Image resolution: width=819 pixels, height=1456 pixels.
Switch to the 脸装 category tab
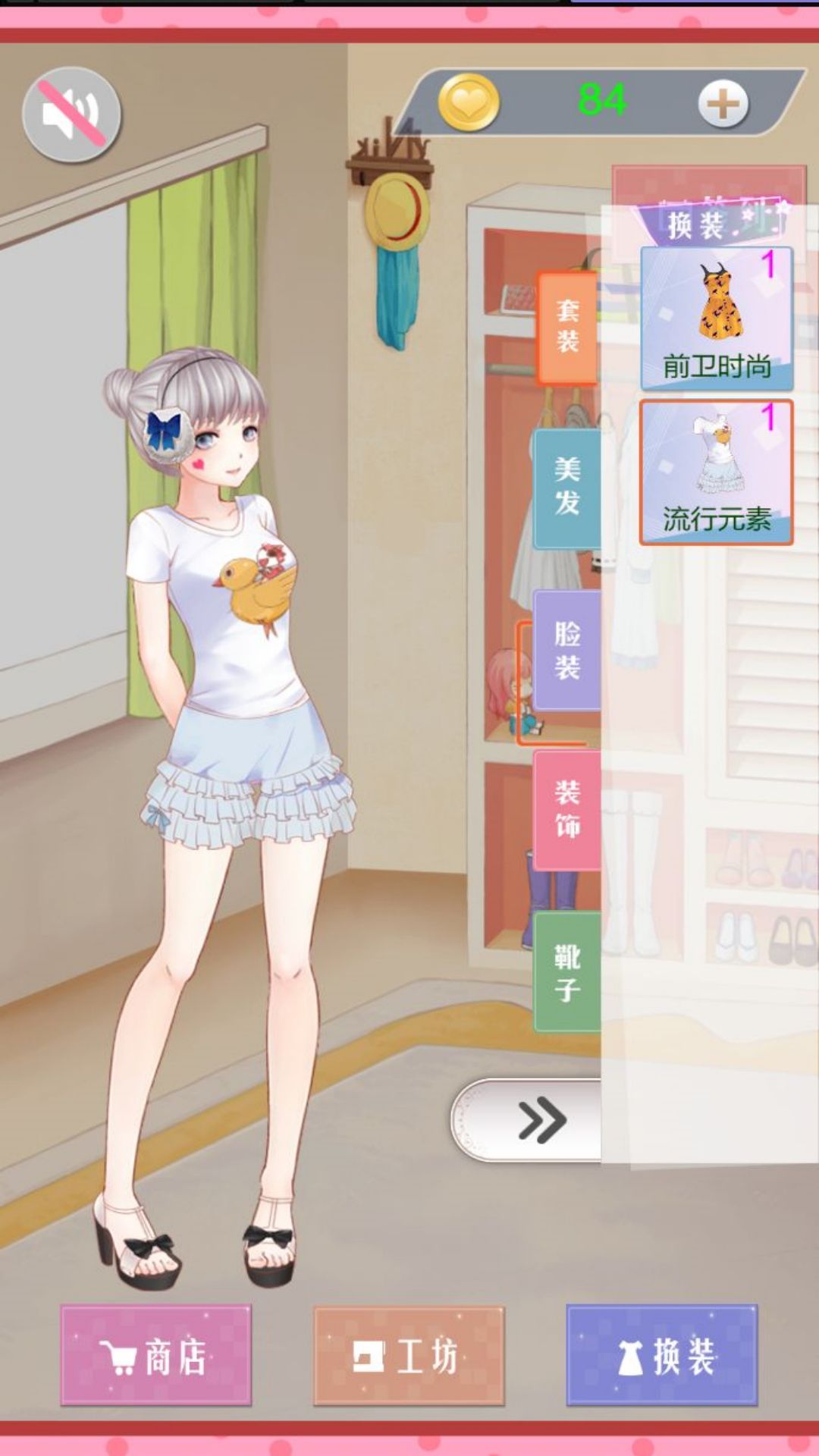click(x=567, y=650)
